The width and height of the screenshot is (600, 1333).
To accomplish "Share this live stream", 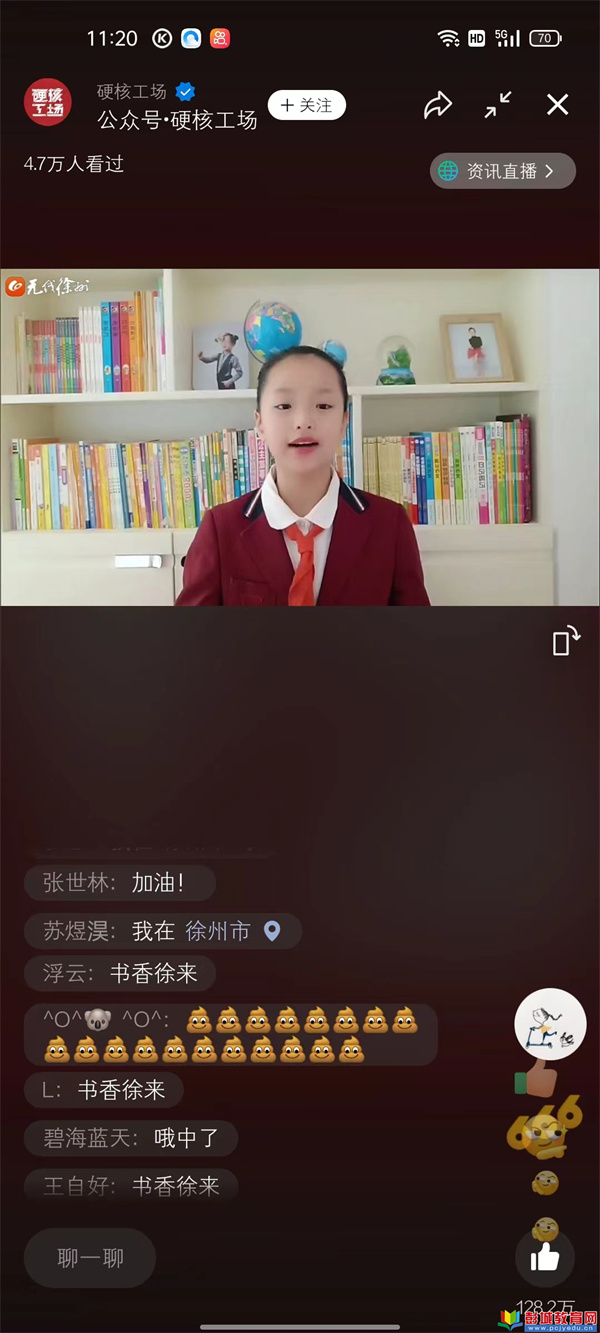I will [438, 105].
